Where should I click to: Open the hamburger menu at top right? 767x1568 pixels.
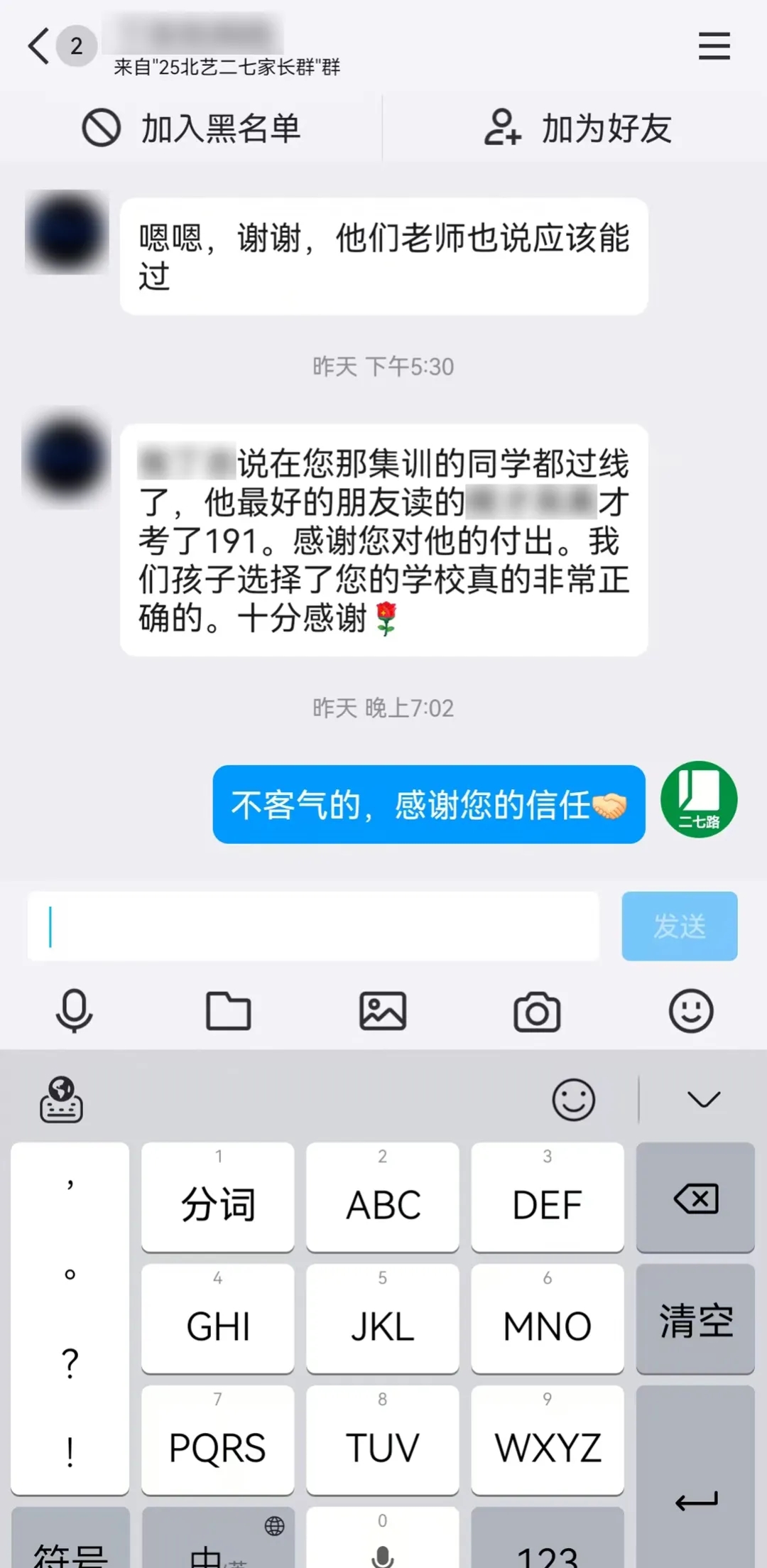(x=714, y=47)
